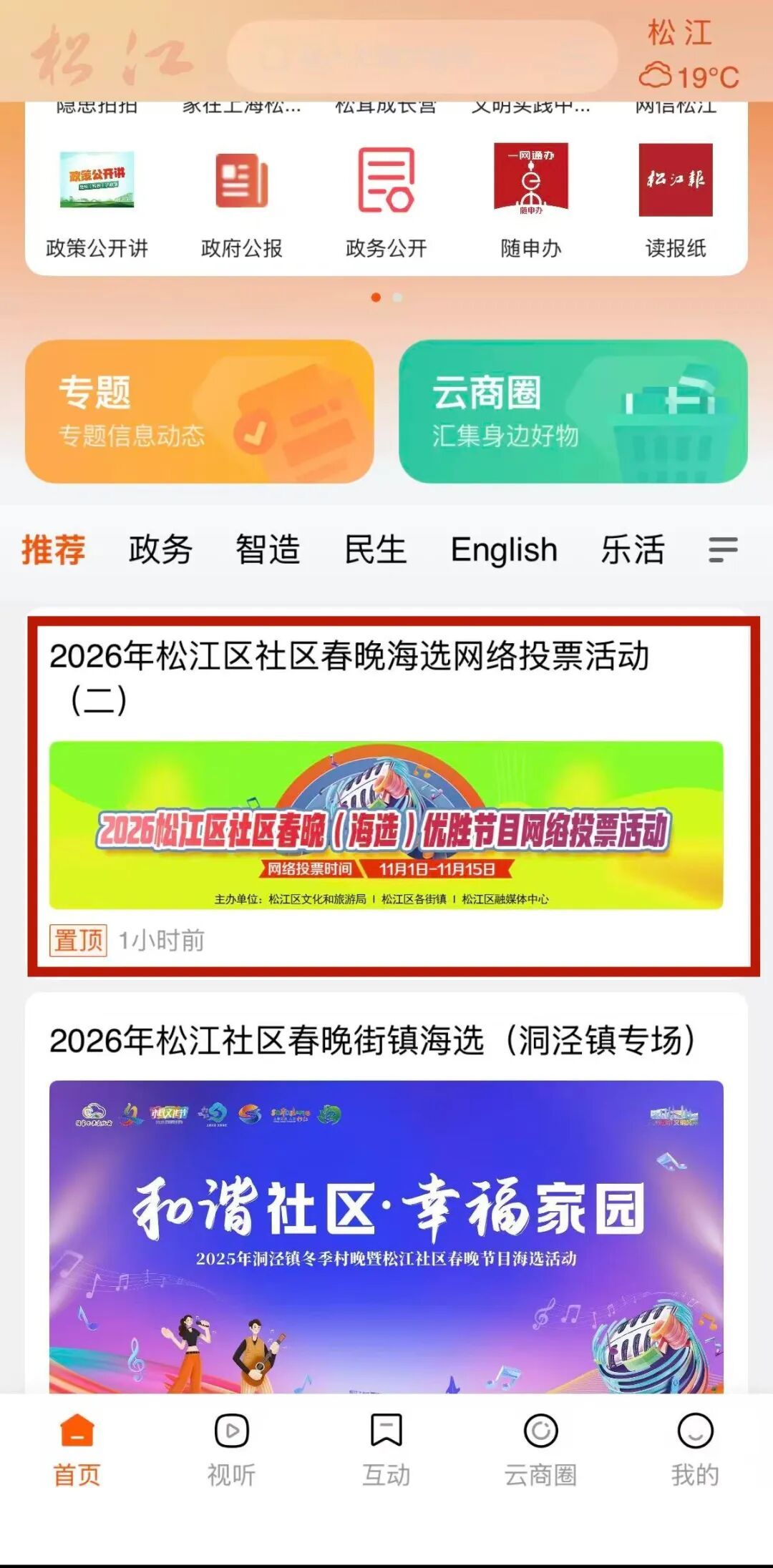The width and height of the screenshot is (773, 1568).
Task: Open the 政务公开 shortcut
Action: point(386,202)
